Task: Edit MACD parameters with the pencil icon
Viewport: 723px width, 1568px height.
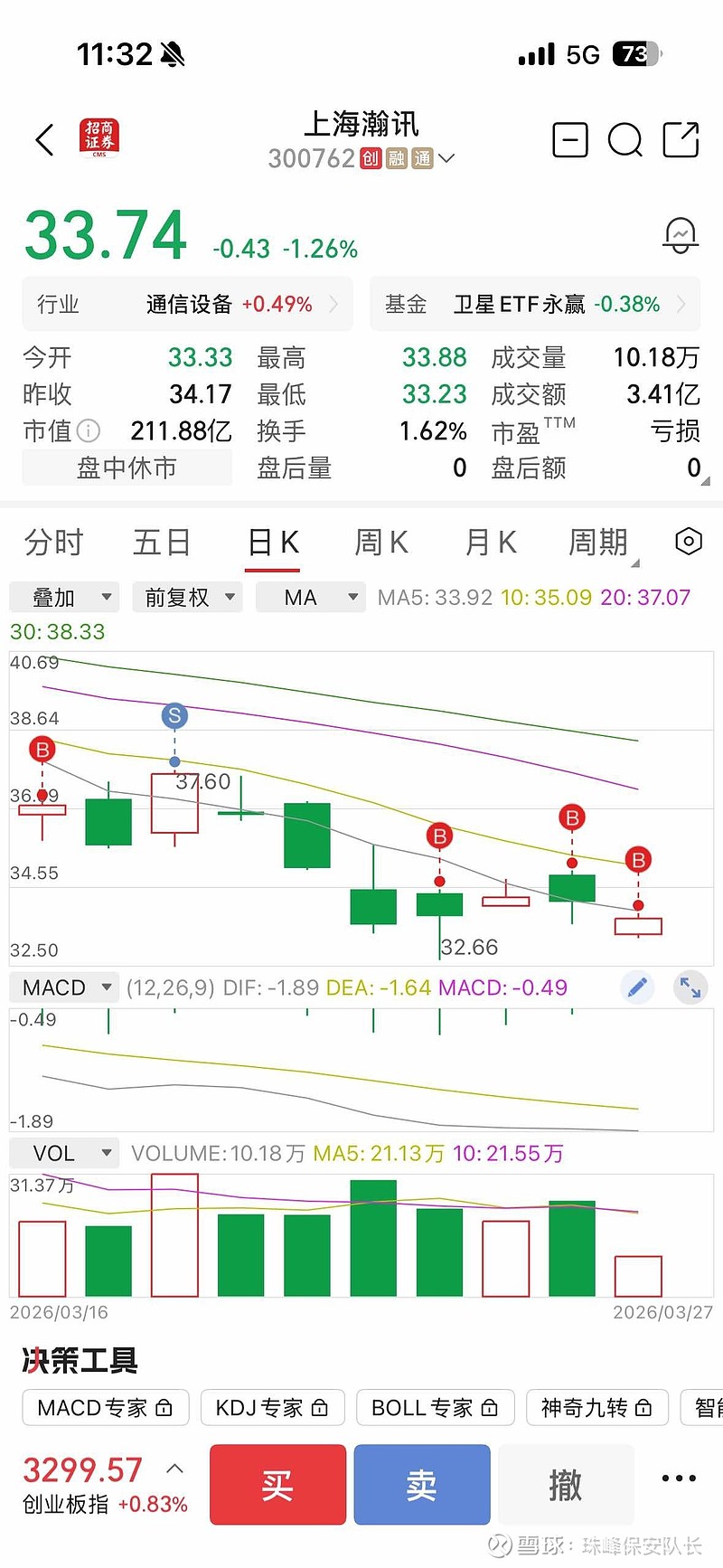Action: pos(637,987)
